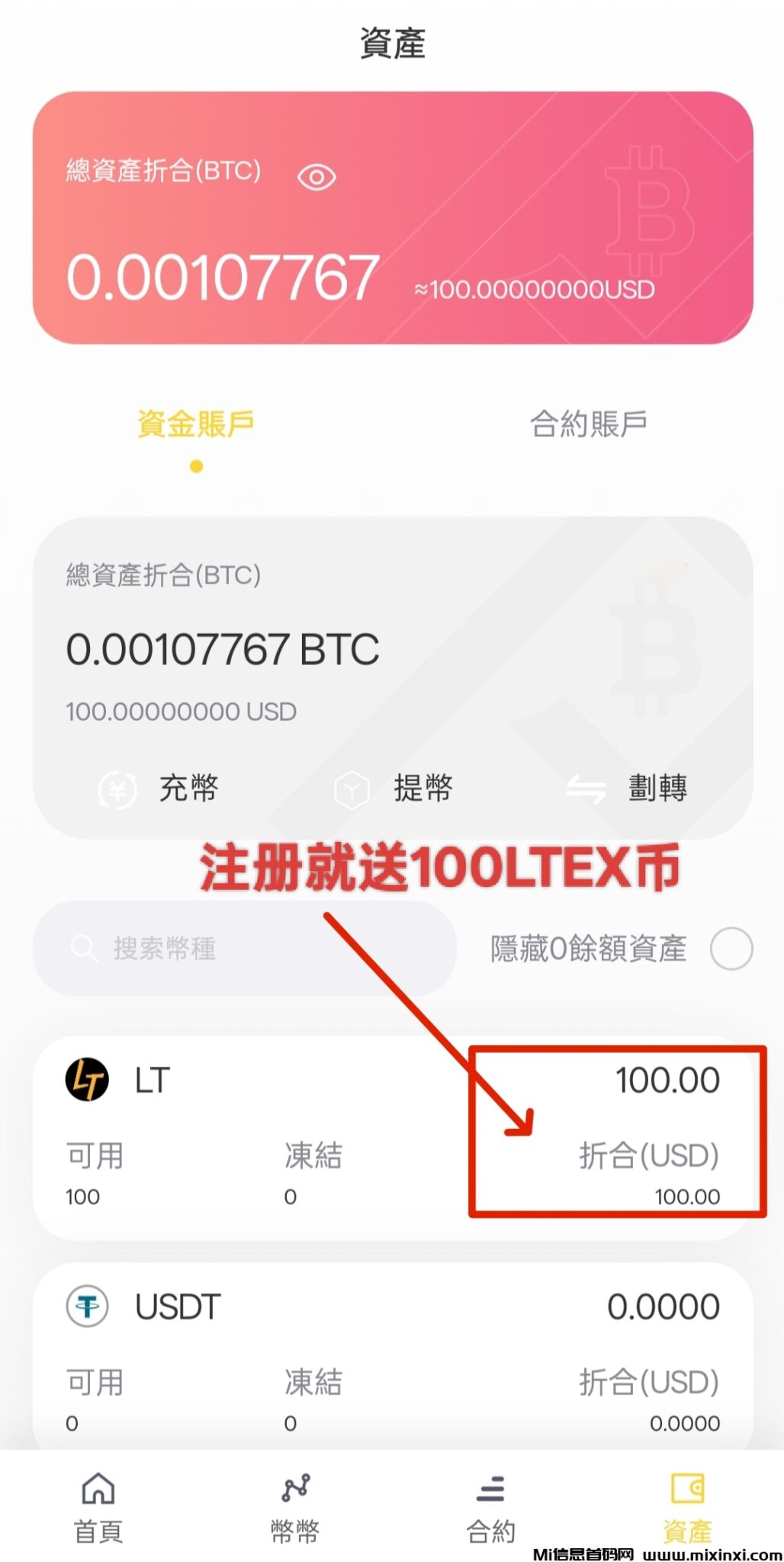Tap the 搜索幣種 search field

244,949
